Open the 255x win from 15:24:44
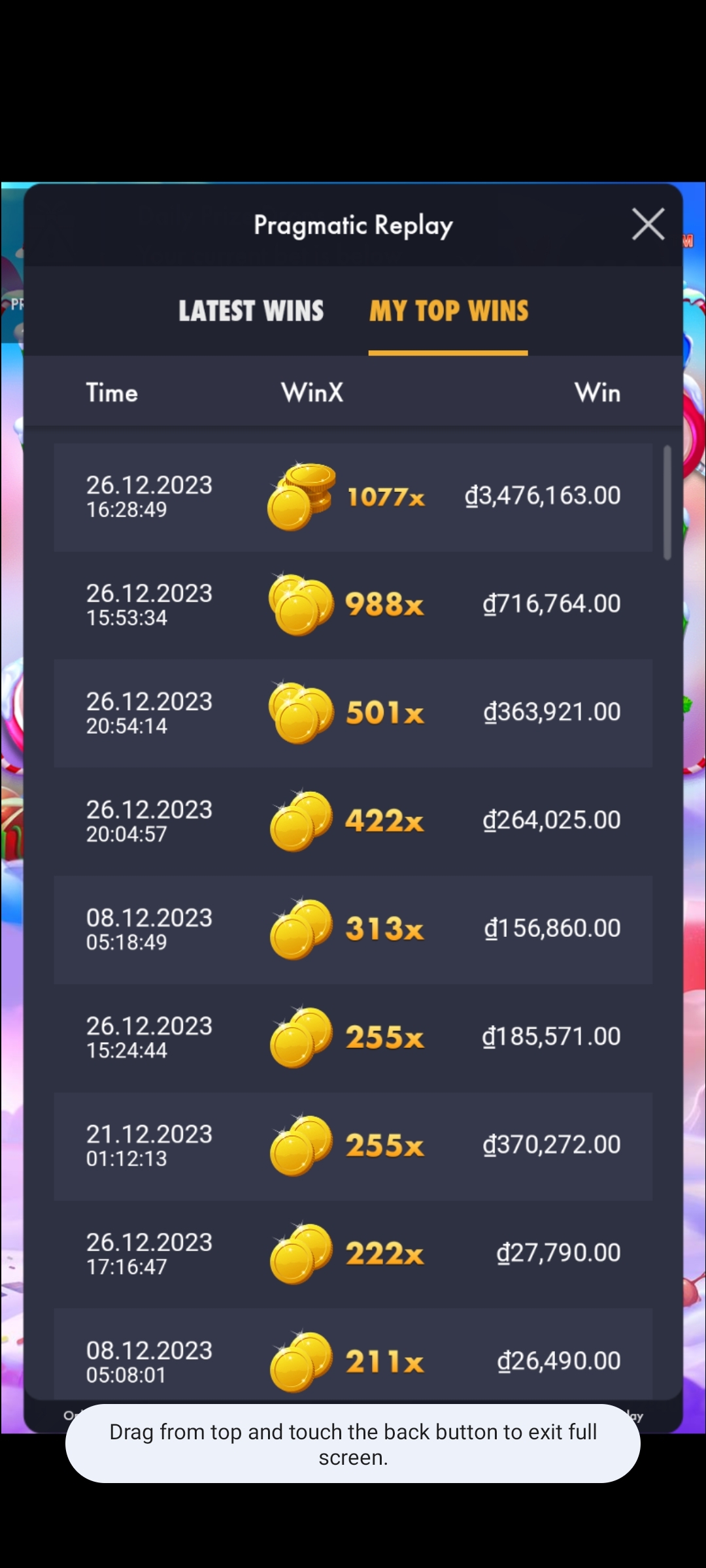Viewport: 706px width, 1568px height. [x=353, y=1037]
